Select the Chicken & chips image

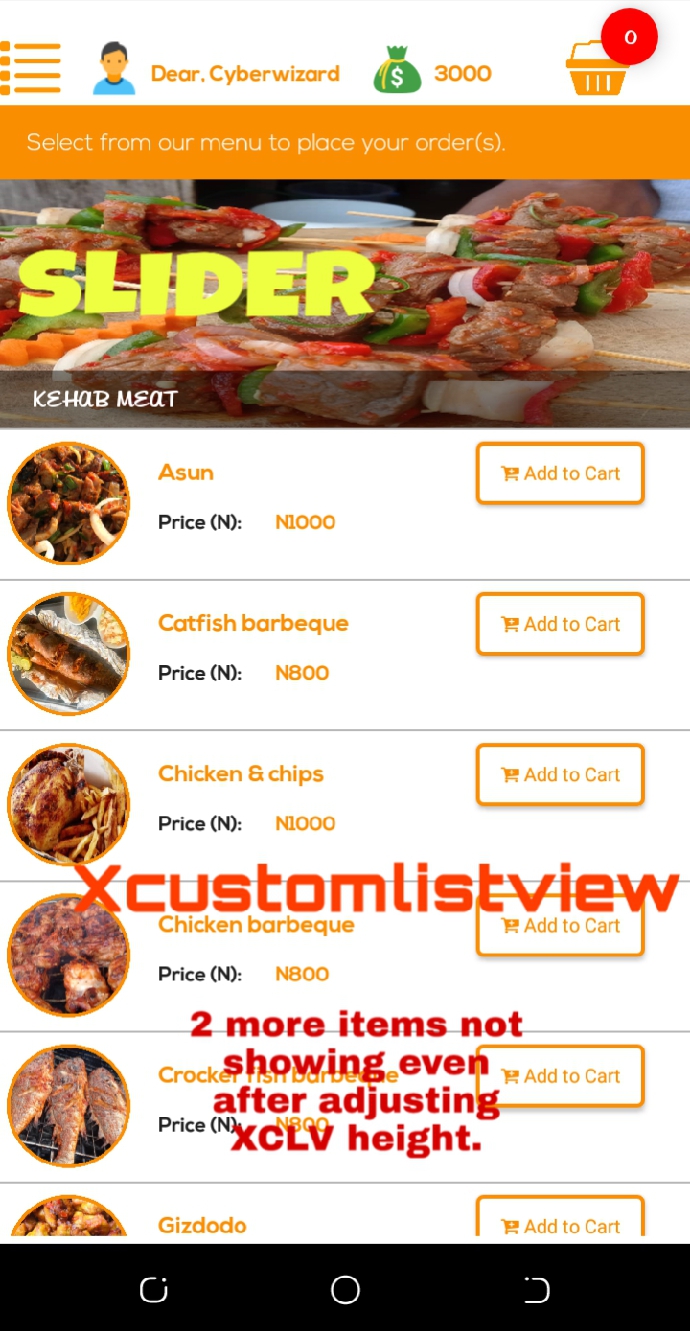pos(69,805)
